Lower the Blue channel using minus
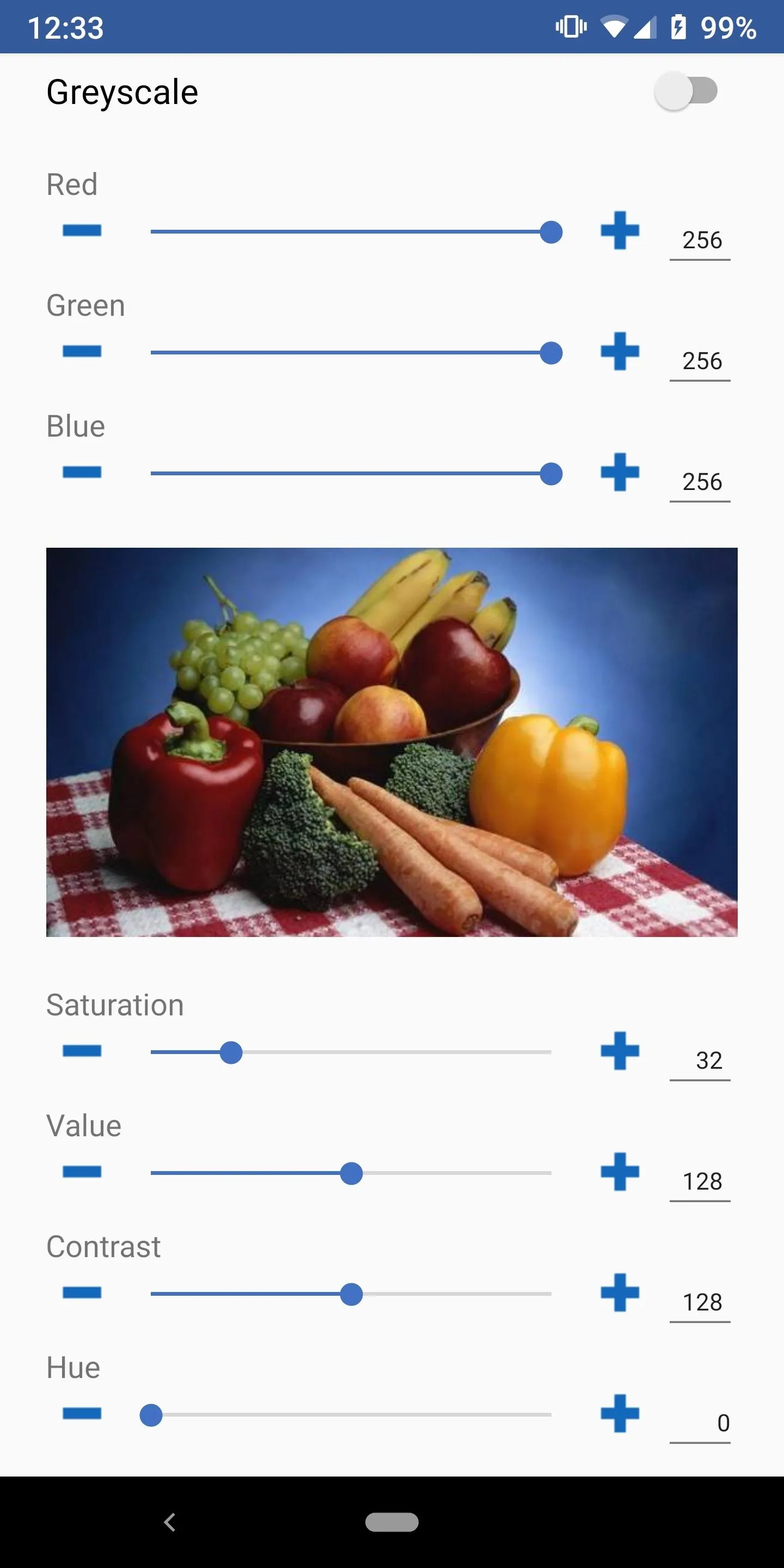This screenshot has height=1568, width=784. [82, 473]
